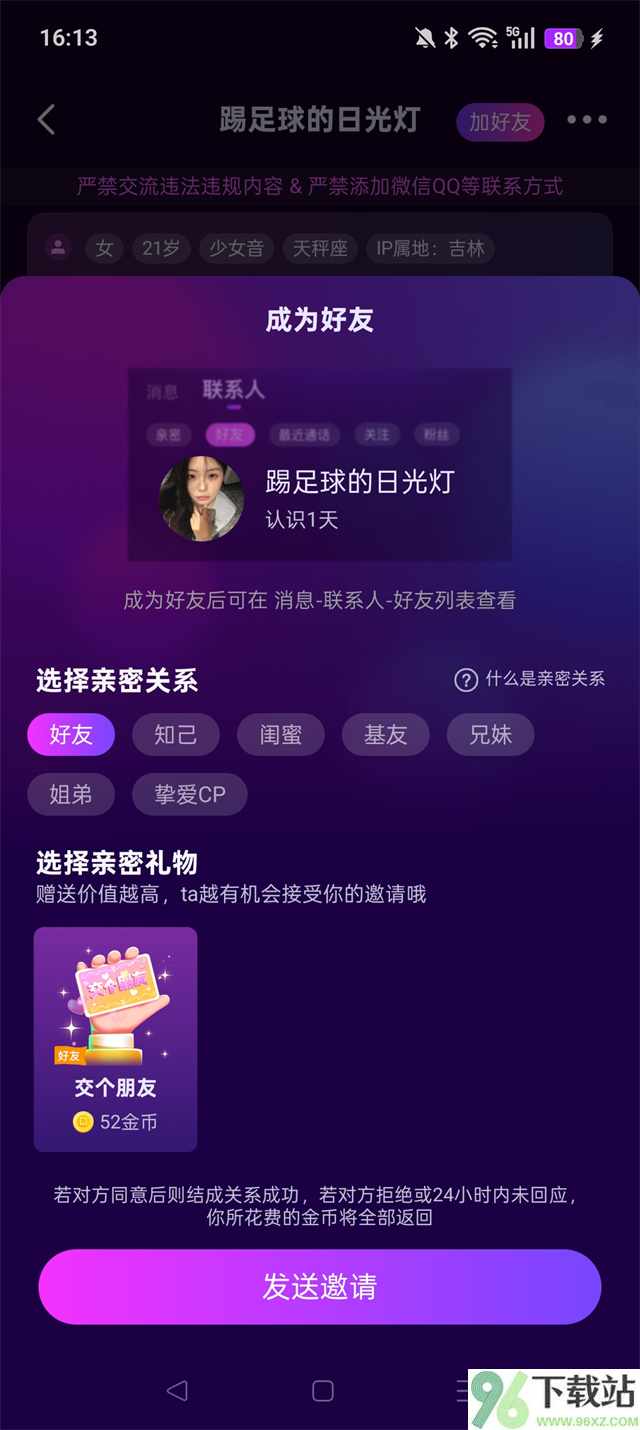This screenshot has width=640, height=1430.
Task: Tap the 加好友 button in the header
Action: point(500,122)
